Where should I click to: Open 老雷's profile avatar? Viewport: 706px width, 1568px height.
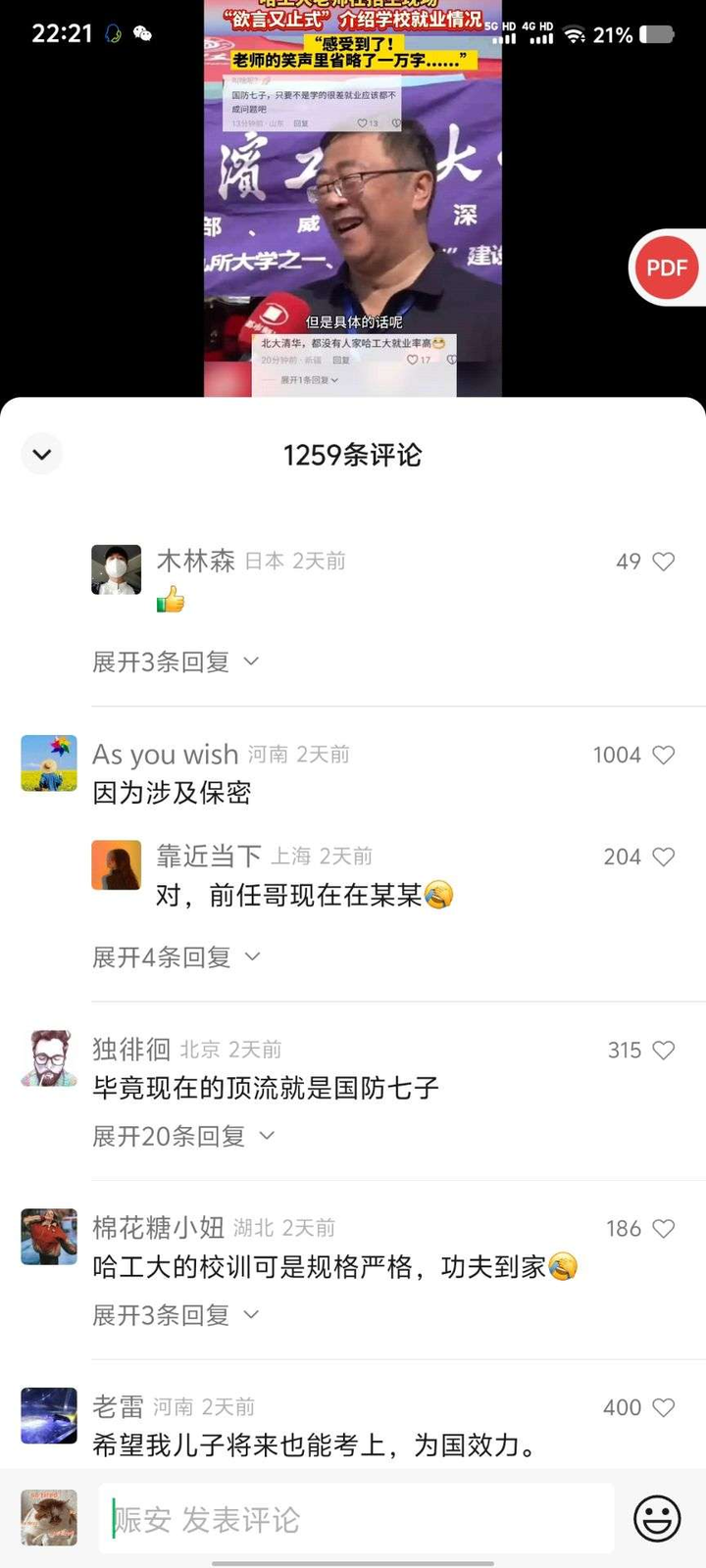[x=49, y=1416]
